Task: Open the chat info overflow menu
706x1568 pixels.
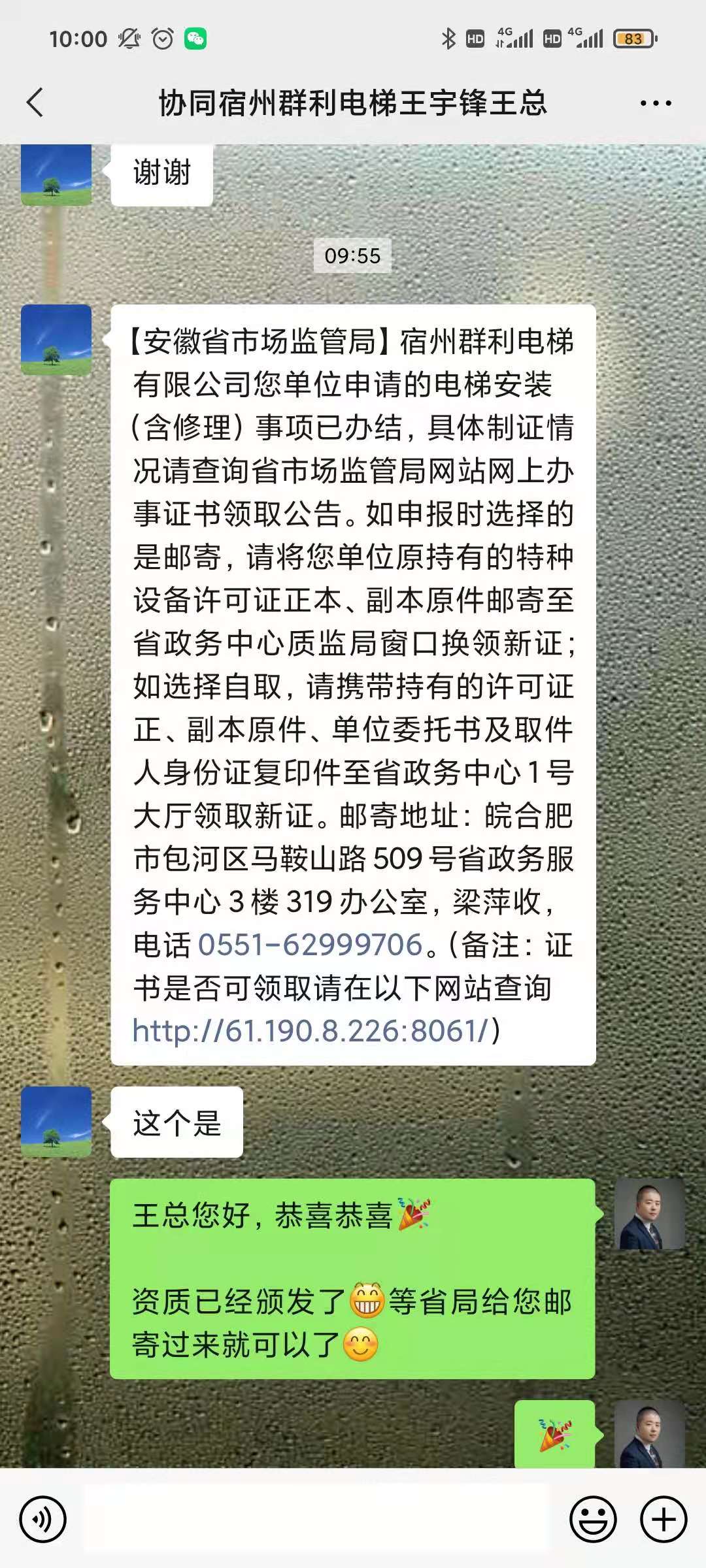Action: (656, 103)
